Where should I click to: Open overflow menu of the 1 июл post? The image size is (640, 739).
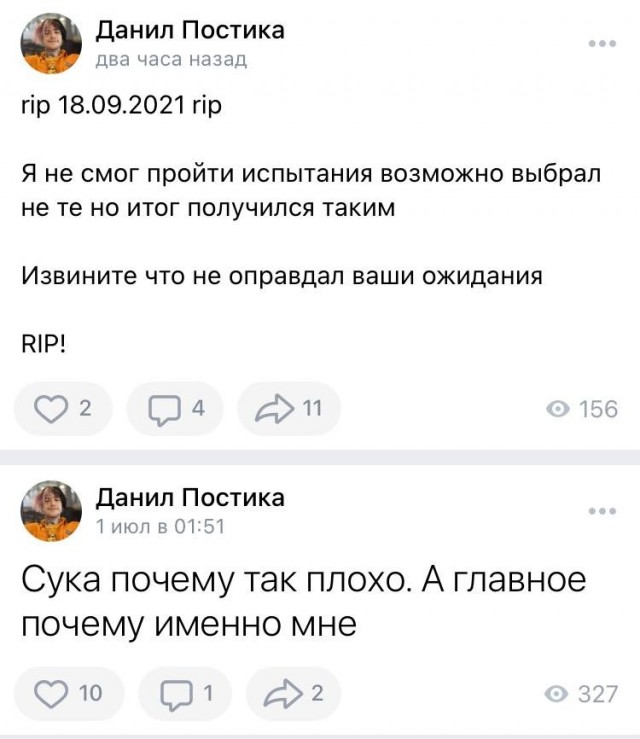click(602, 510)
